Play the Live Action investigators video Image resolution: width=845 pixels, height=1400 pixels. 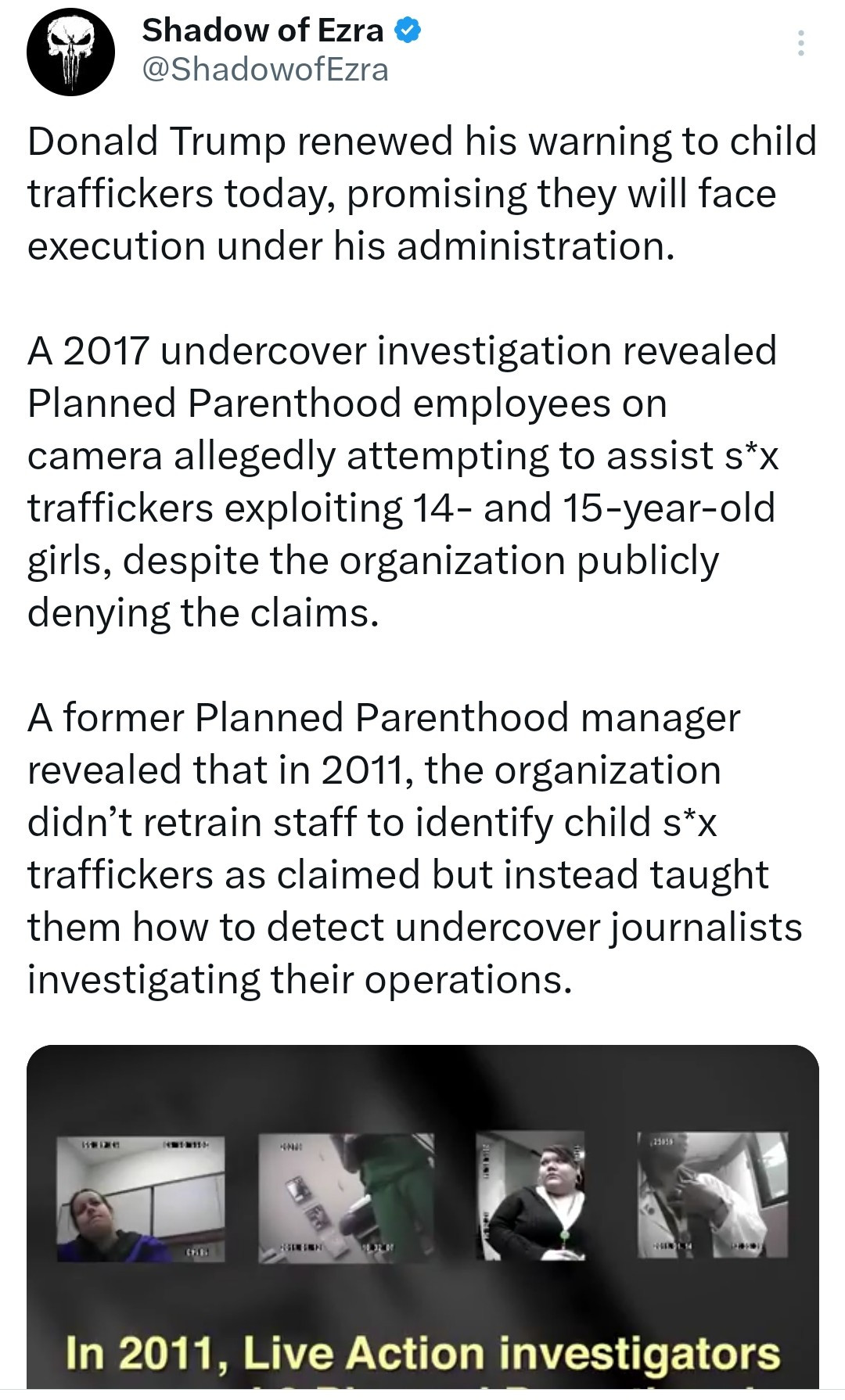(422, 1220)
